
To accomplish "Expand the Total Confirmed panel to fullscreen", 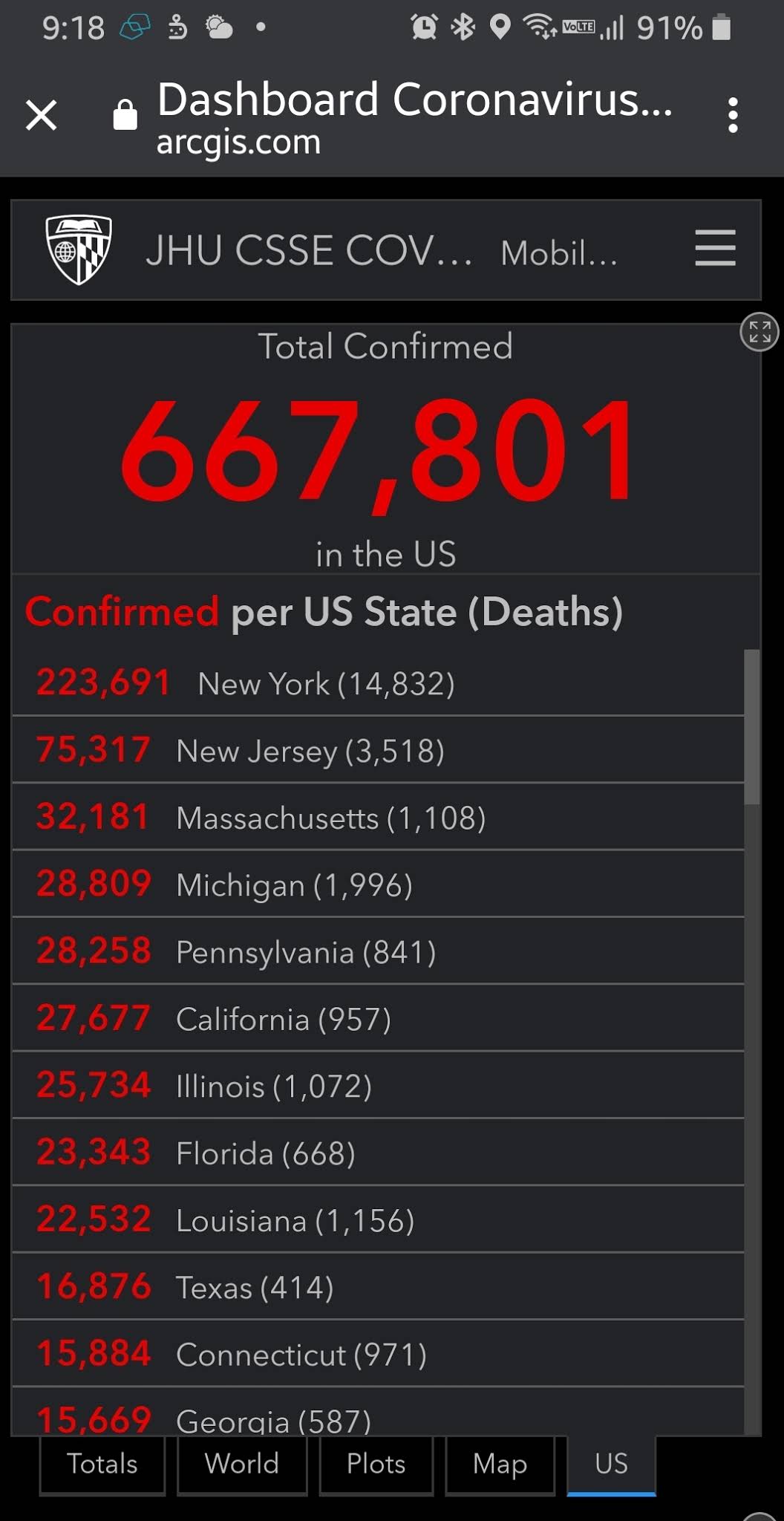I will pos(759,332).
